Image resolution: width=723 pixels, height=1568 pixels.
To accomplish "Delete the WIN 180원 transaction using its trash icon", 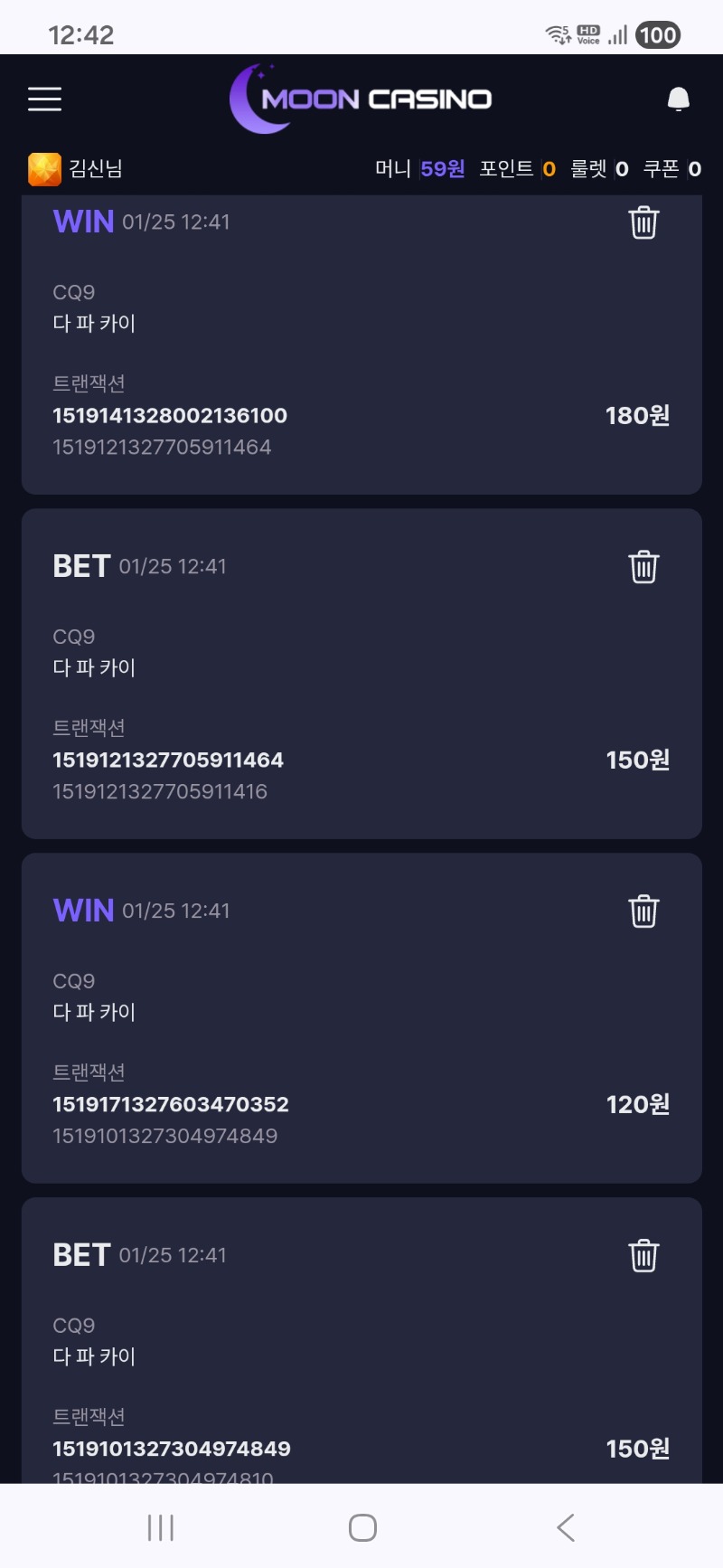I will [643, 222].
